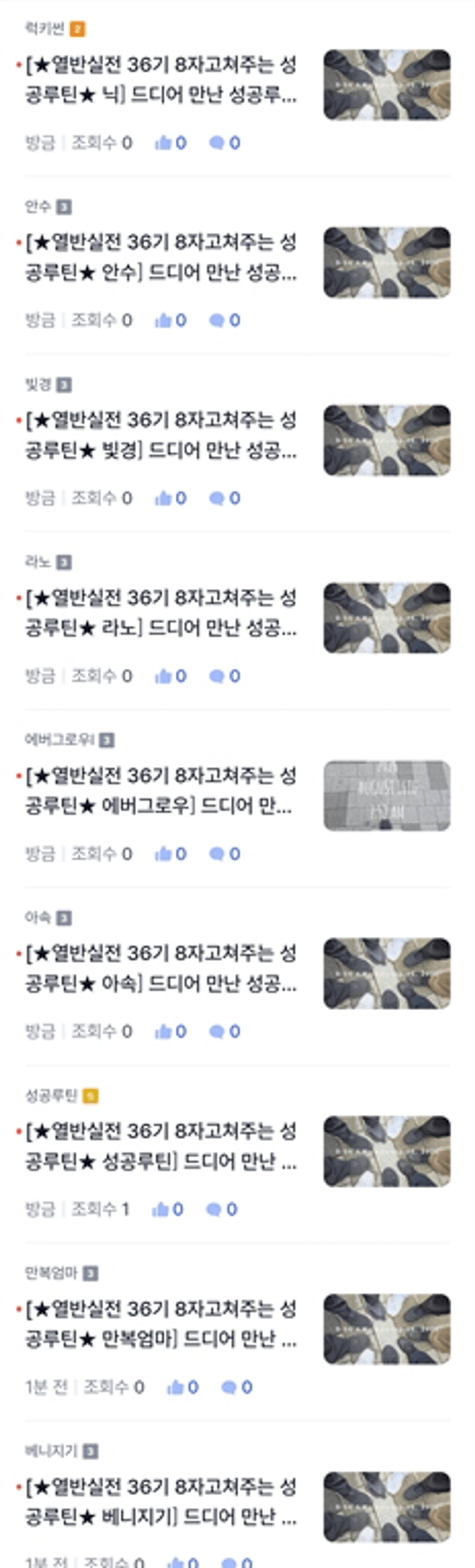This screenshot has height=1568, width=475.
Task: Open the 빛경 success routine post
Action: [161, 435]
